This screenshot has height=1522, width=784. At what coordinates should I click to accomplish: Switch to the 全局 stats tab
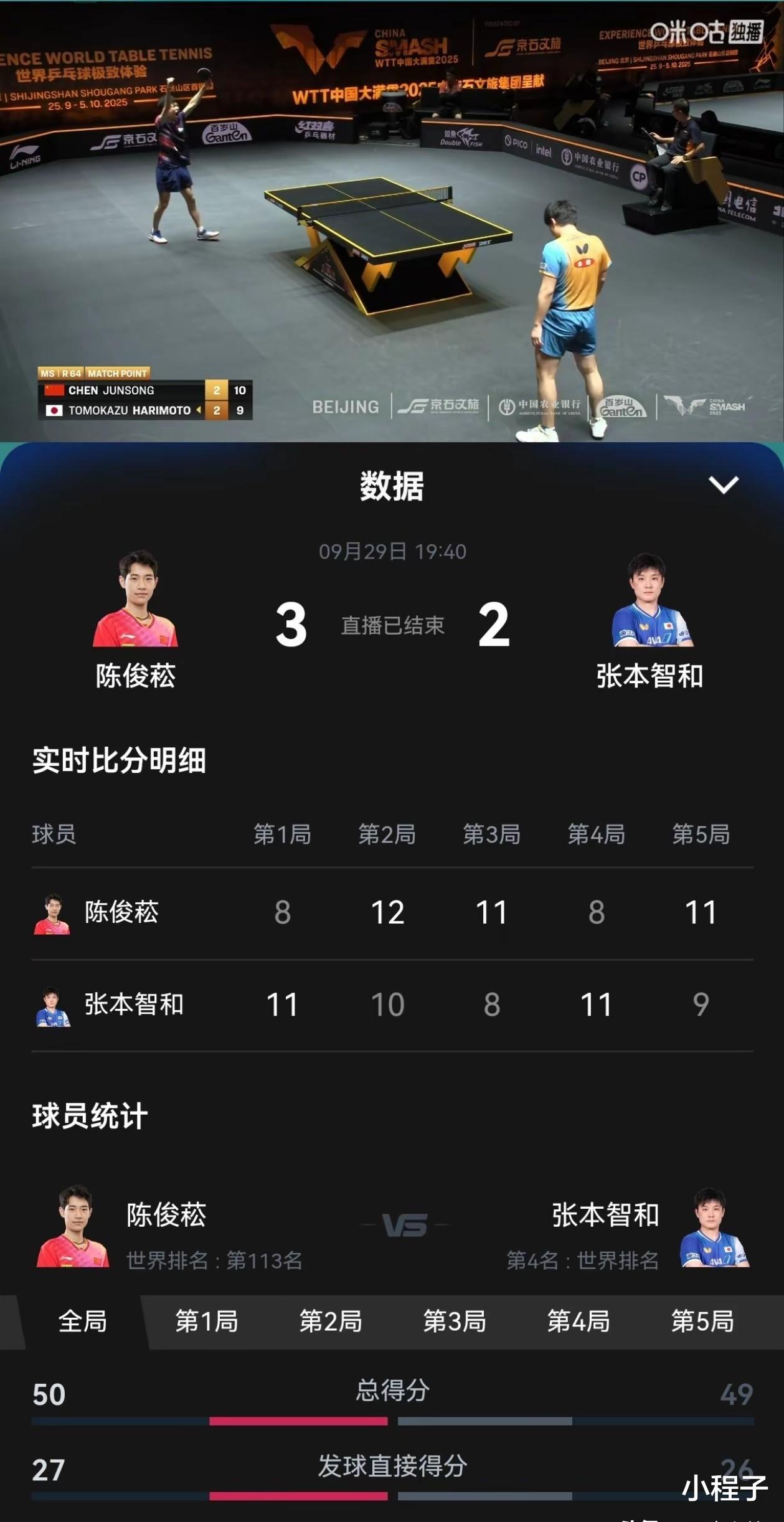tap(82, 1321)
